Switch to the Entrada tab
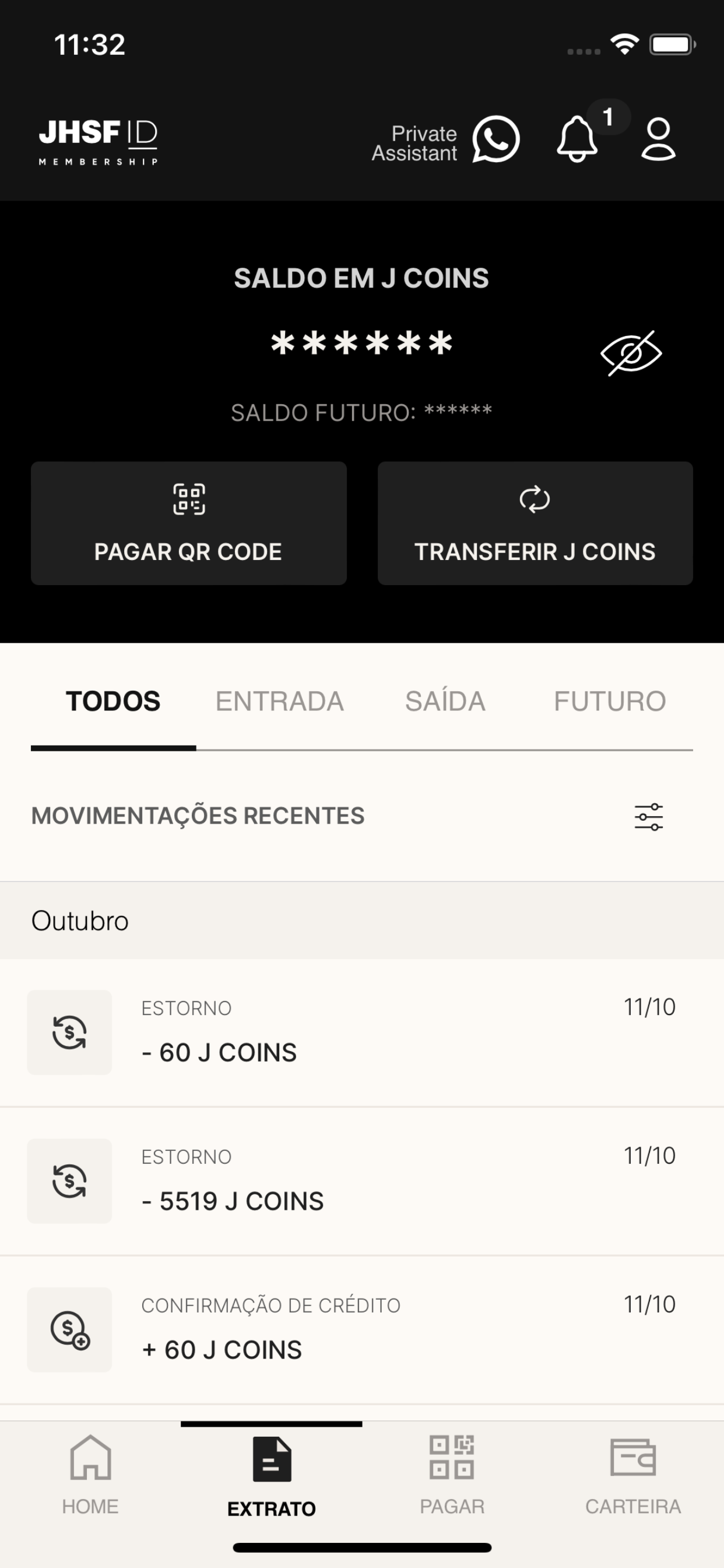 point(279,701)
